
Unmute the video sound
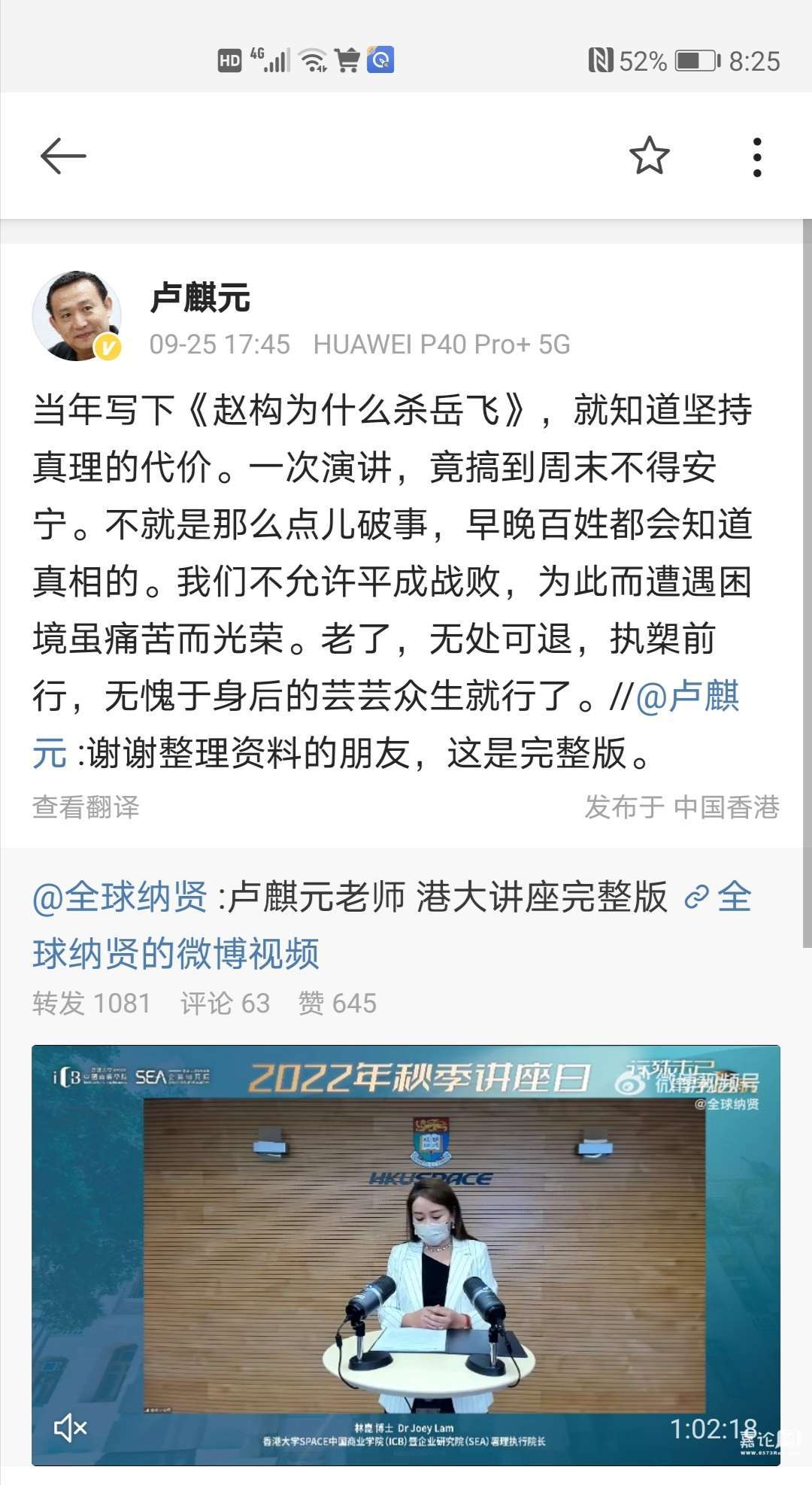click(71, 1427)
